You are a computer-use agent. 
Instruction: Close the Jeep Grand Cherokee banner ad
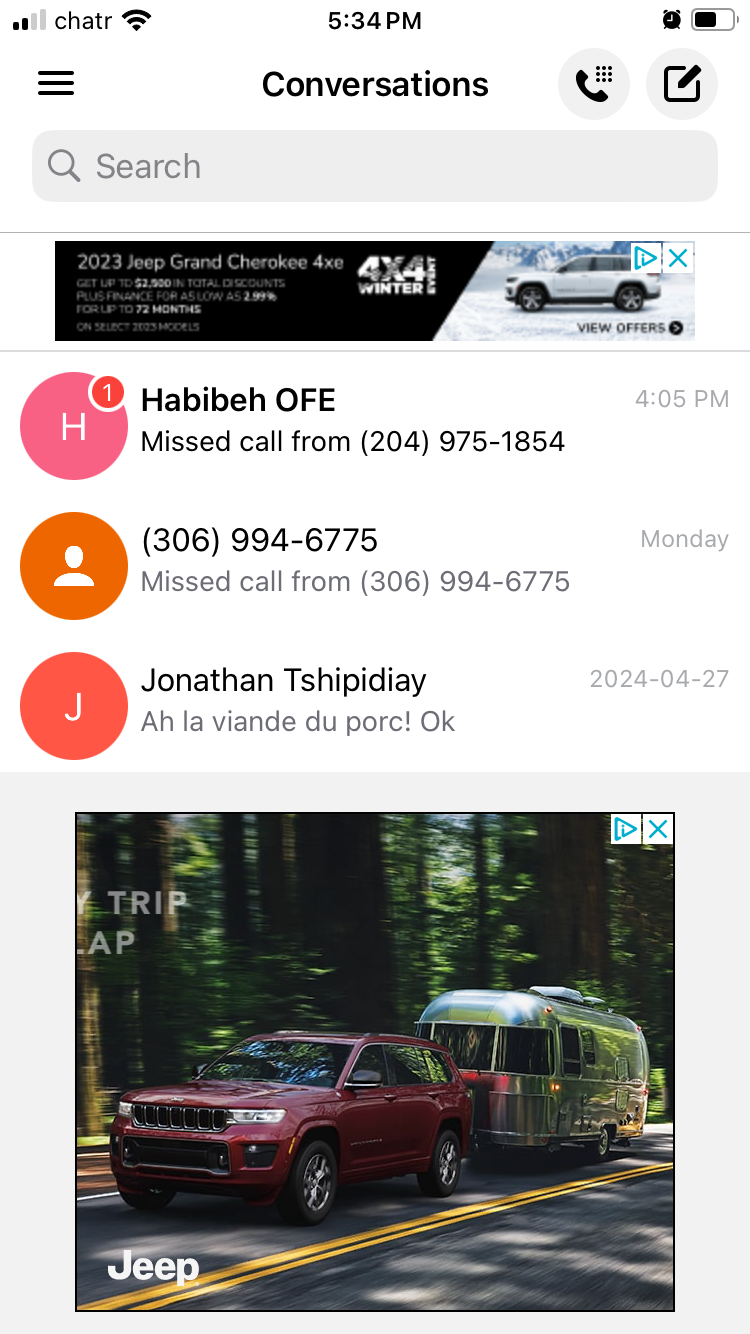(678, 258)
